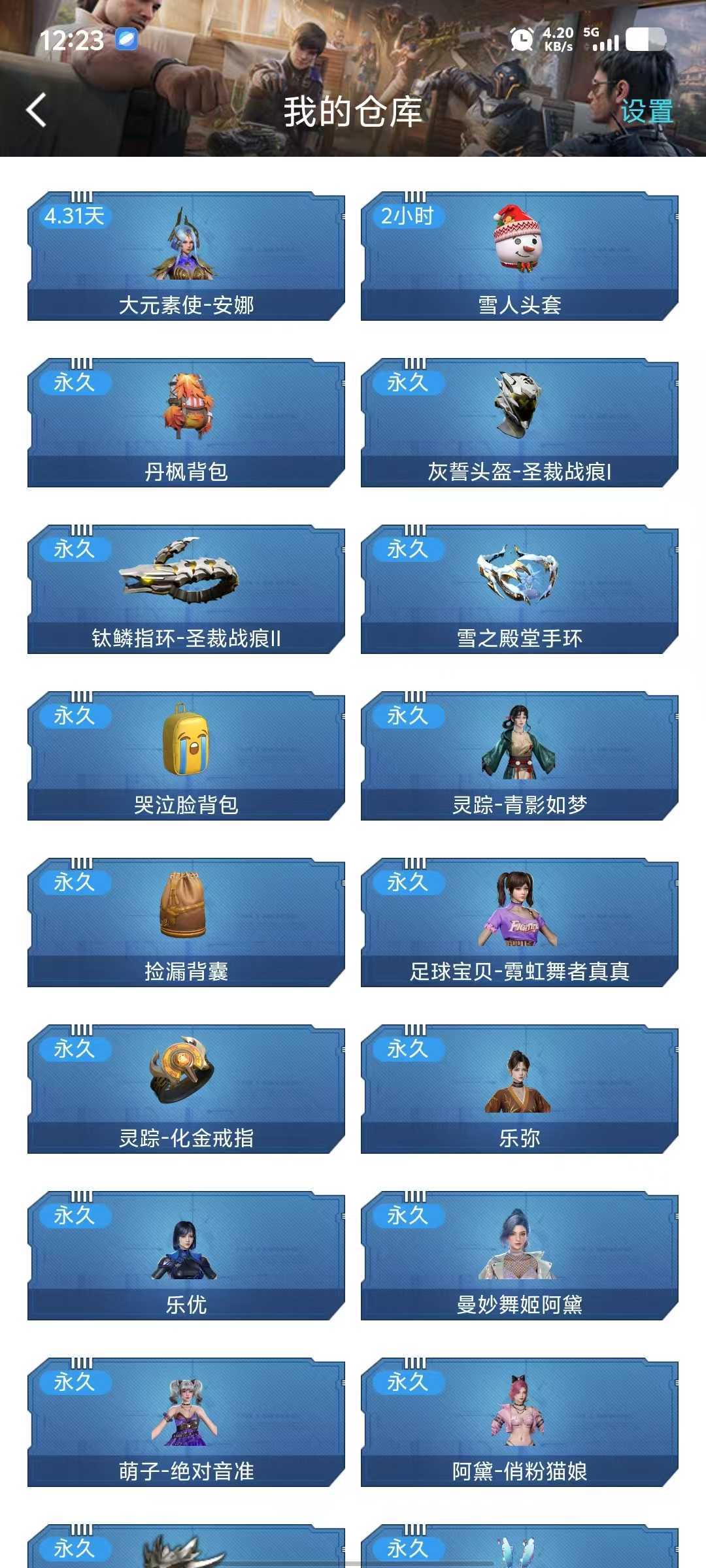Select the 灵踪-化金戒指 item
Screen dimensions: 706x1568
[186, 1089]
